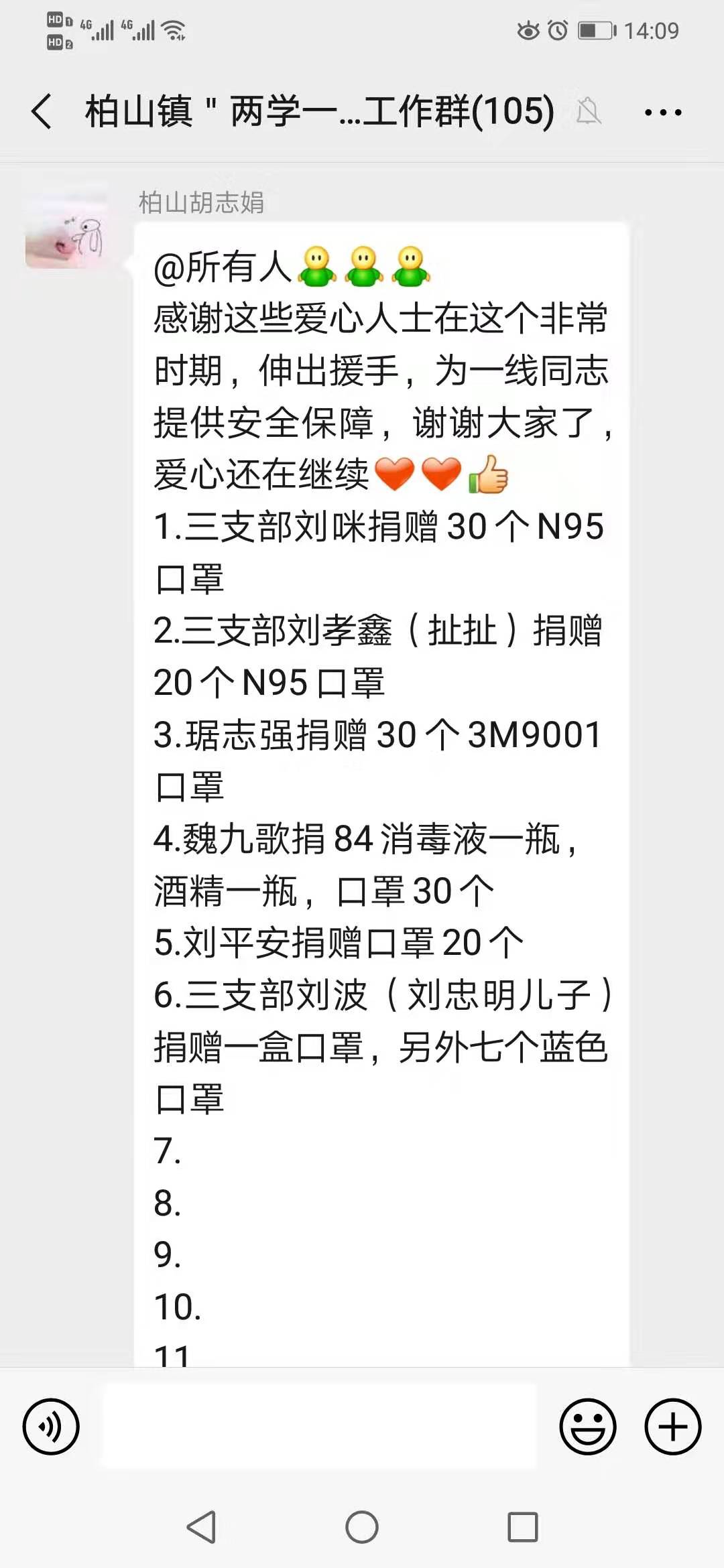The image size is (724, 1568).
Task: Tap the system home button
Action: click(x=362, y=1527)
